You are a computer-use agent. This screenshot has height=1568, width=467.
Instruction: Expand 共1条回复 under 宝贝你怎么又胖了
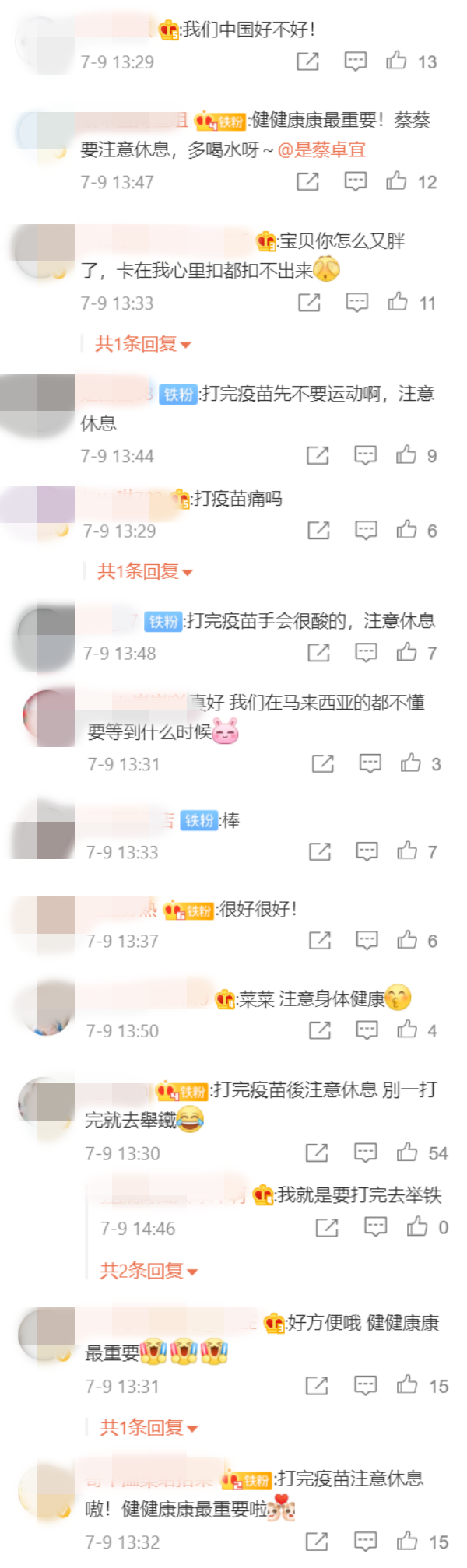(x=142, y=344)
